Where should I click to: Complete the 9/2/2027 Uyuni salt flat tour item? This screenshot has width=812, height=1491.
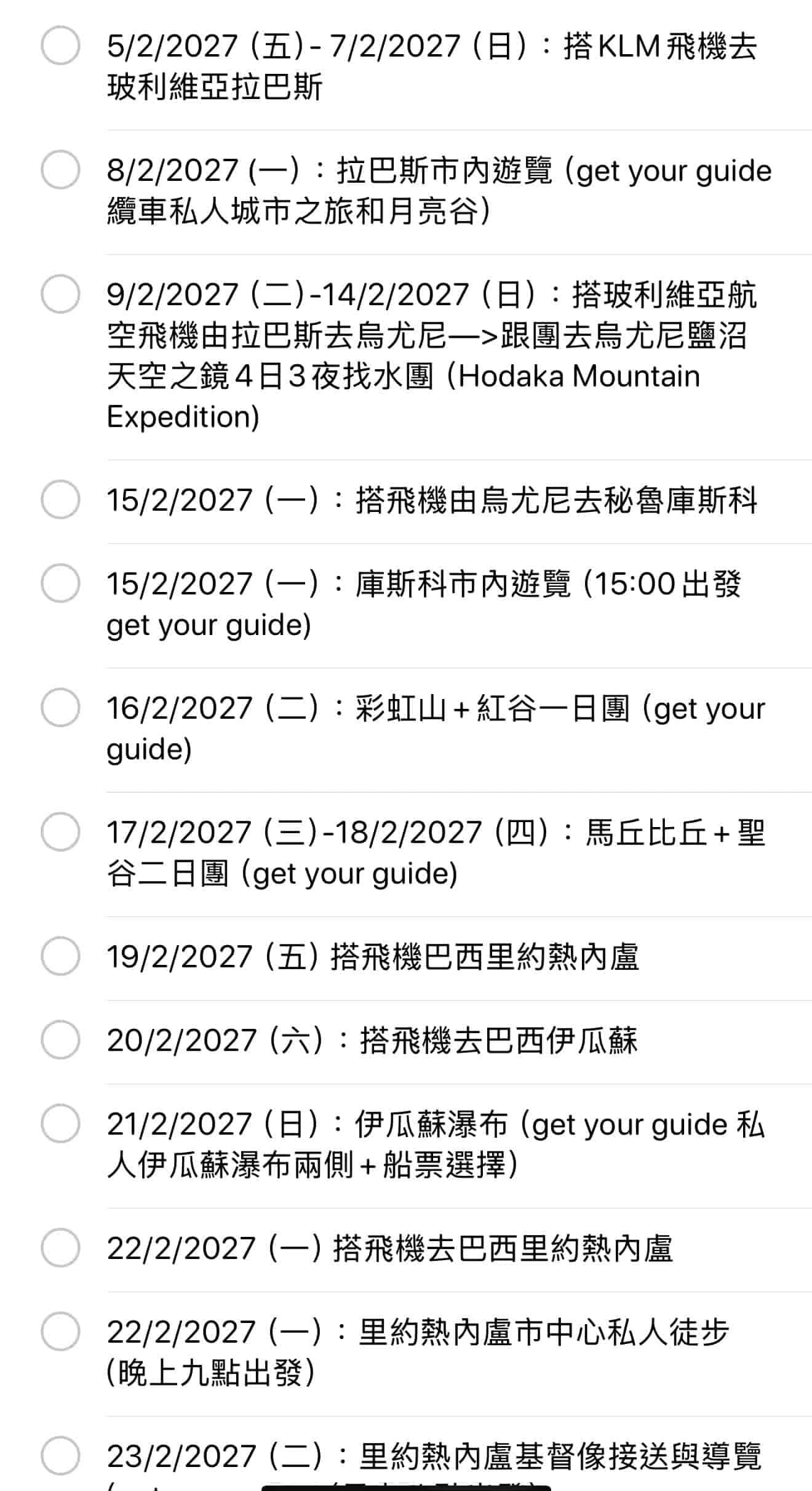60,294
